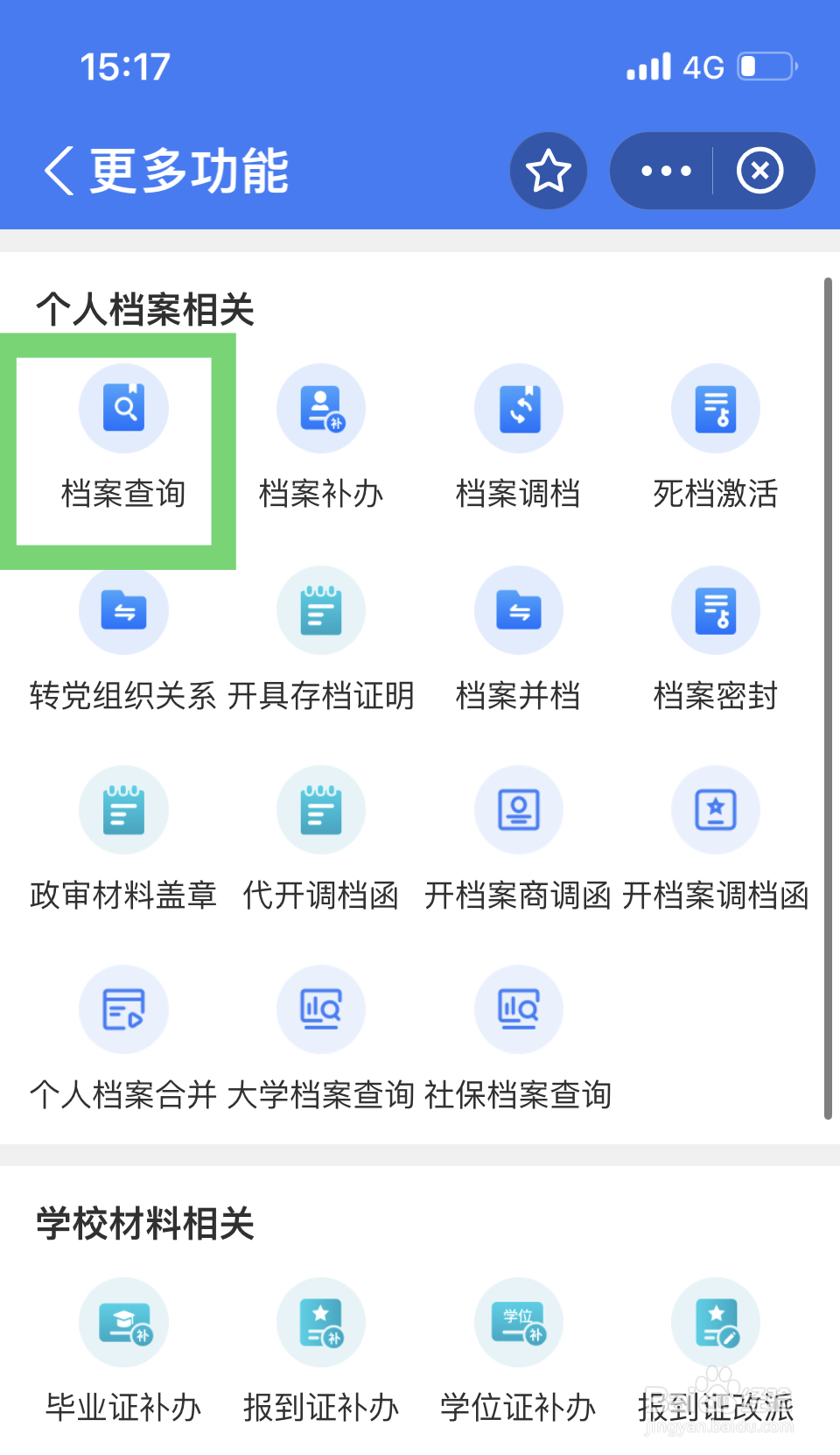The width and height of the screenshot is (840, 1455).
Task: Tap the star to favorite this mini program
Action: (549, 171)
